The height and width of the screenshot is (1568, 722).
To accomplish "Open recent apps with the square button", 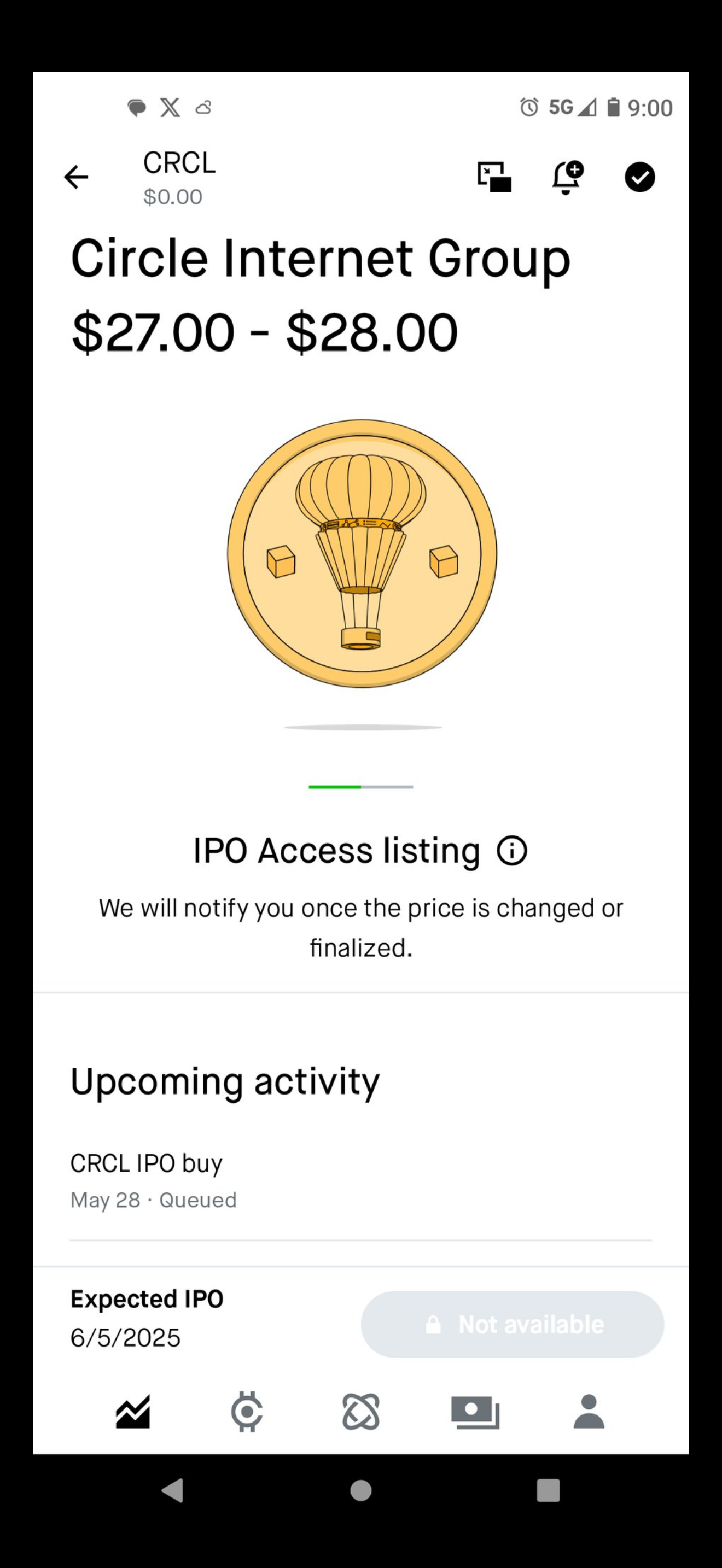I will coord(548,1491).
